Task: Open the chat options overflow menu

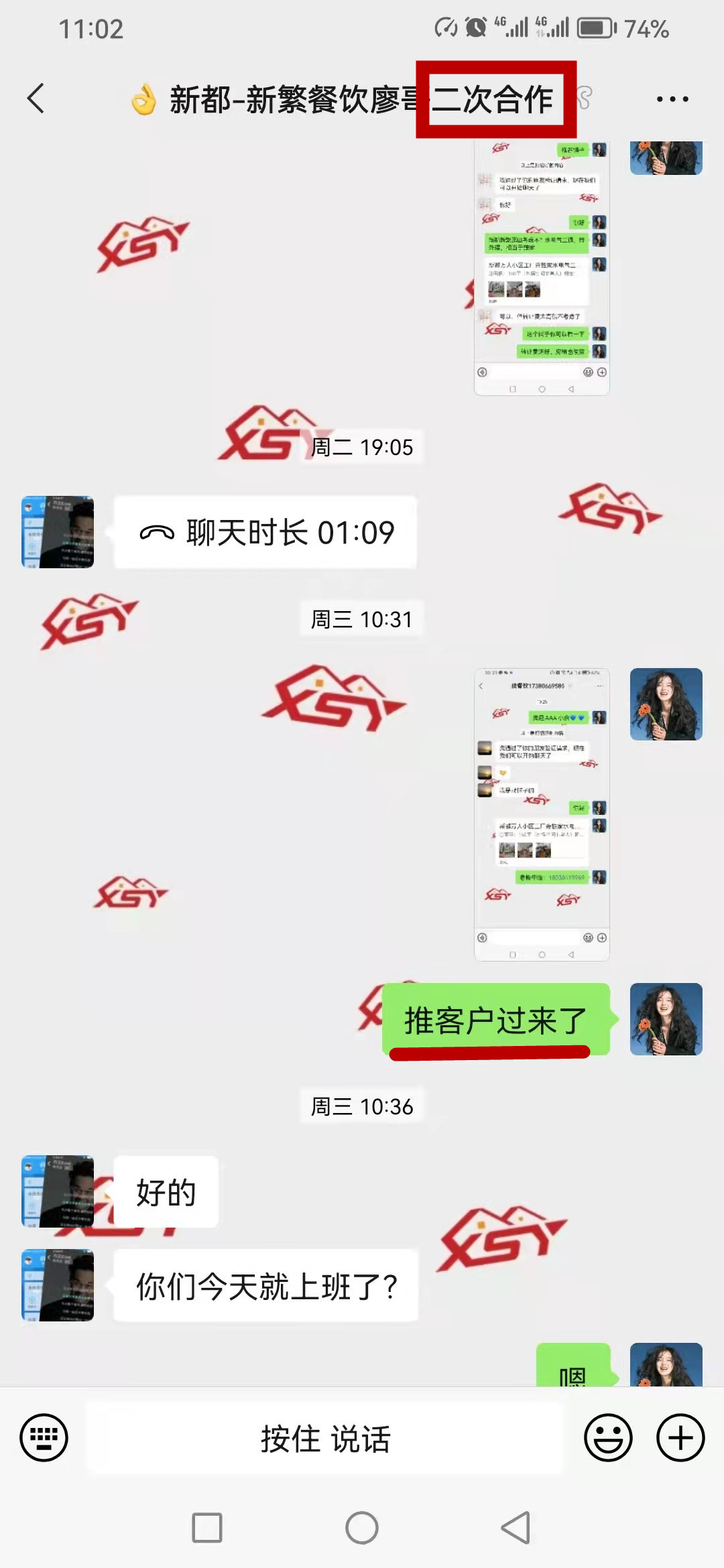Action: [x=672, y=99]
